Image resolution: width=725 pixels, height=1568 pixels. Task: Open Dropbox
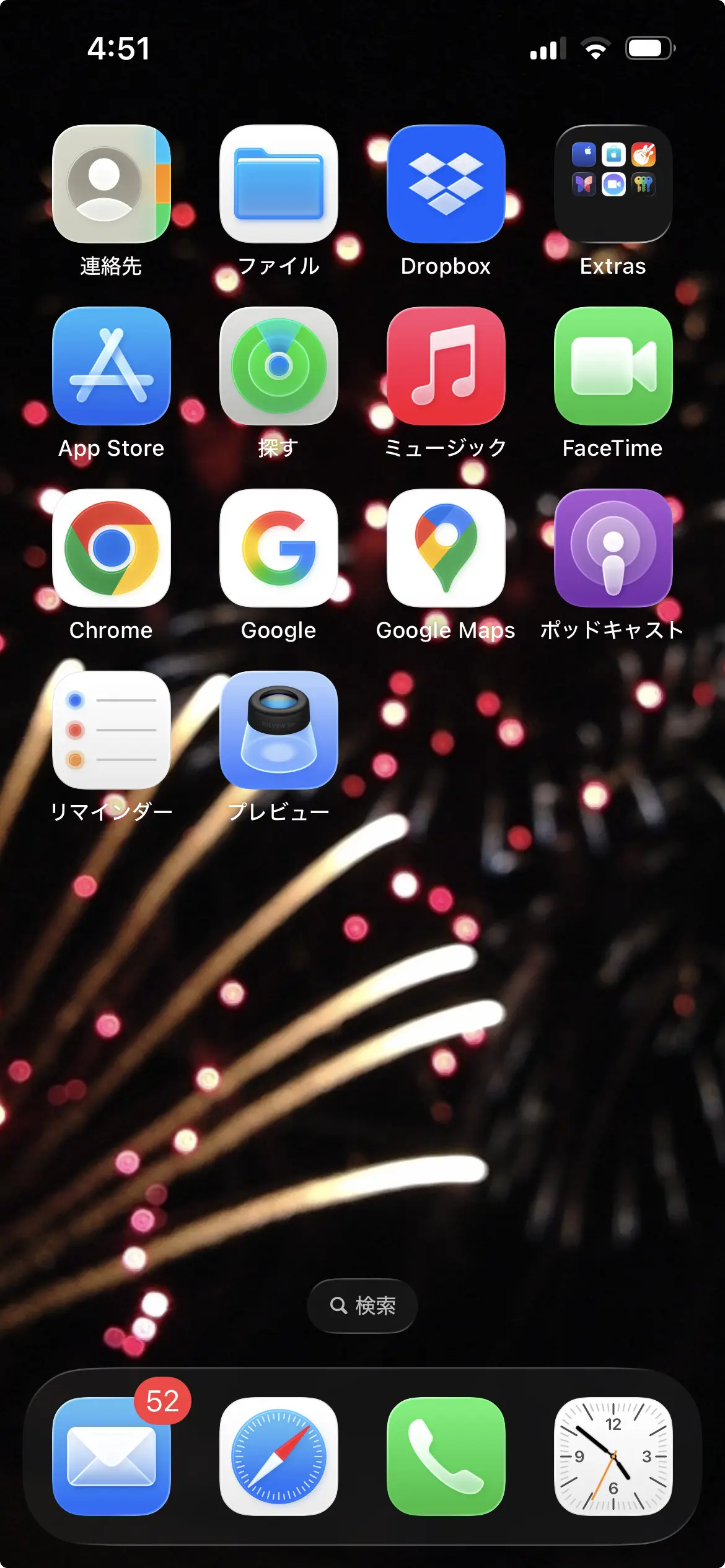446,184
